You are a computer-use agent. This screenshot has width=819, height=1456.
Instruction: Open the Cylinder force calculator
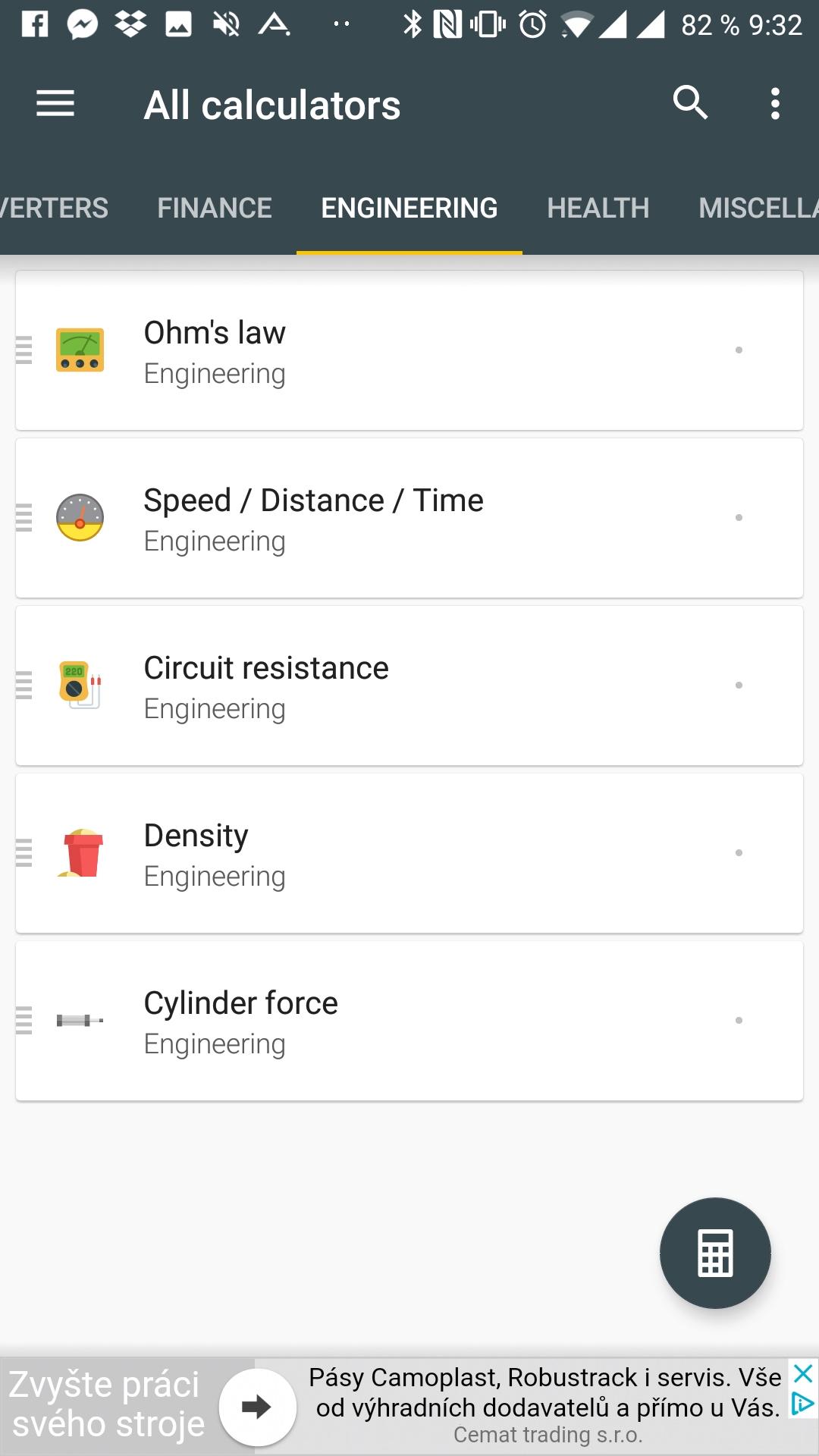click(409, 1021)
